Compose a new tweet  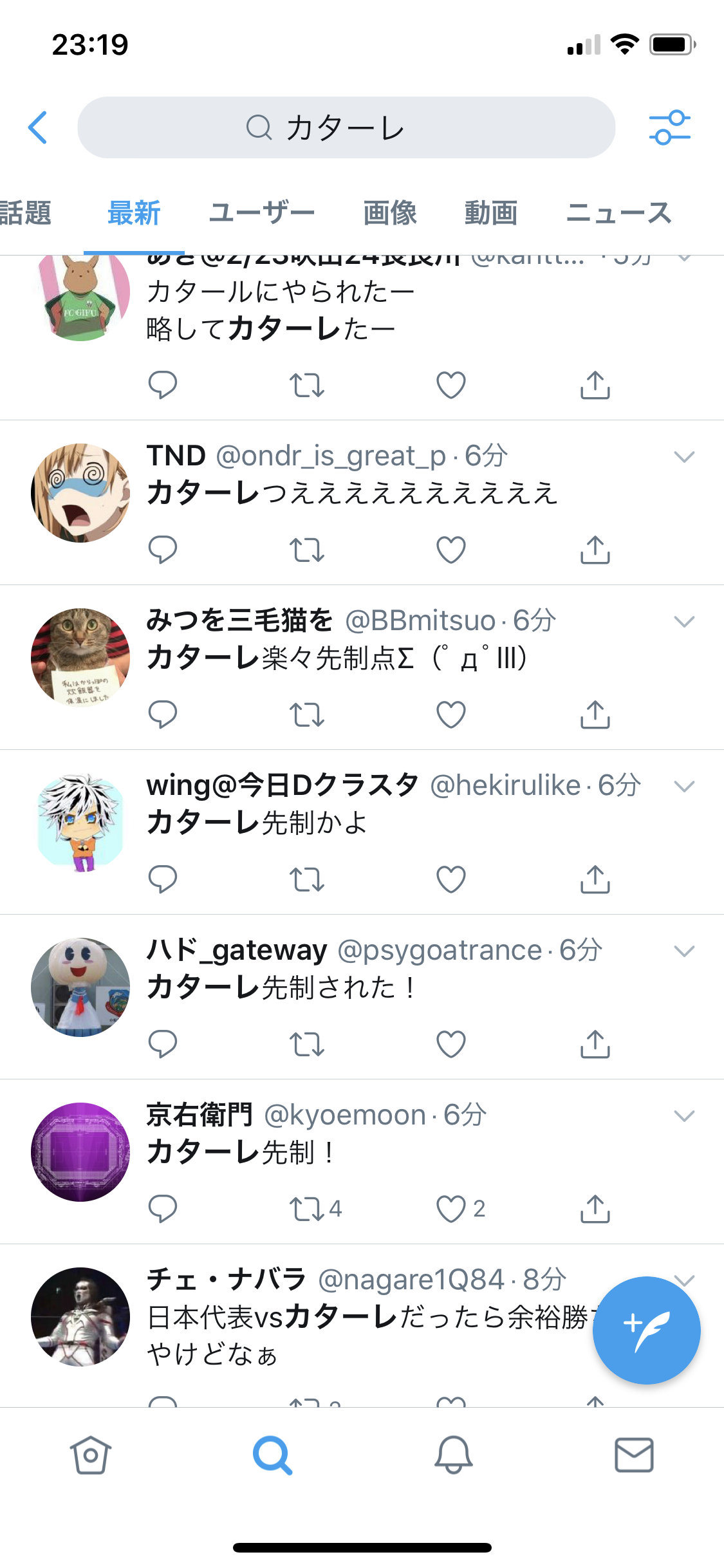click(x=646, y=1330)
